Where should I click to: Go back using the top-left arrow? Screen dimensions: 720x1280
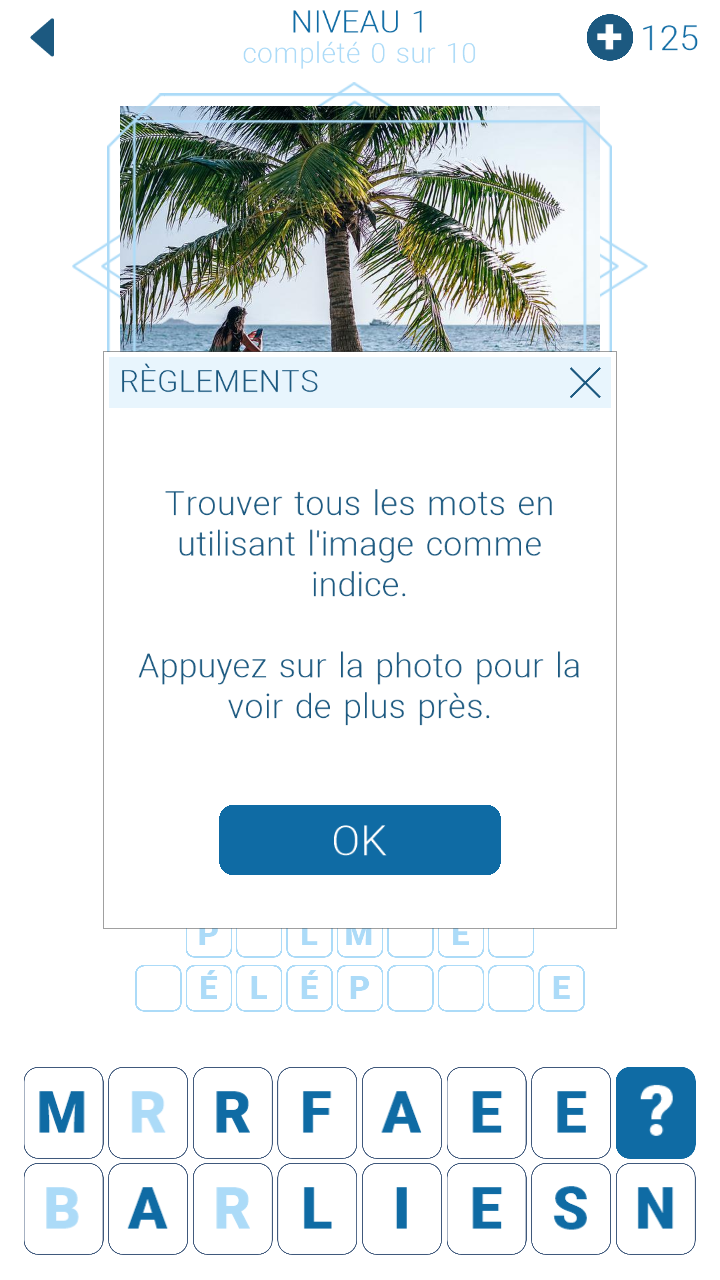(x=43, y=38)
